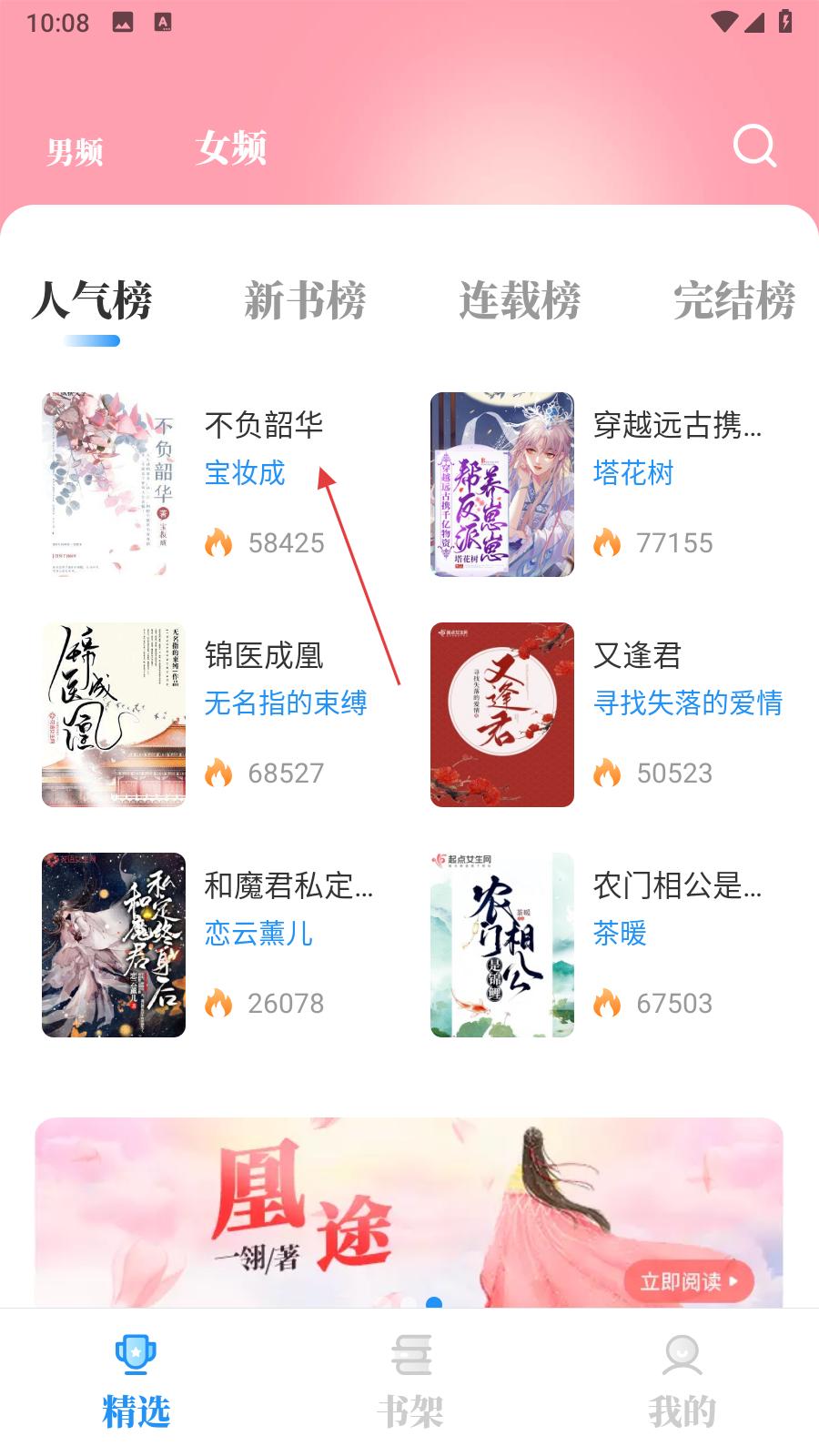The height and width of the screenshot is (1456, 819).
Task: Show the 新书榜 ranking
Action: [x=305, y=300]
